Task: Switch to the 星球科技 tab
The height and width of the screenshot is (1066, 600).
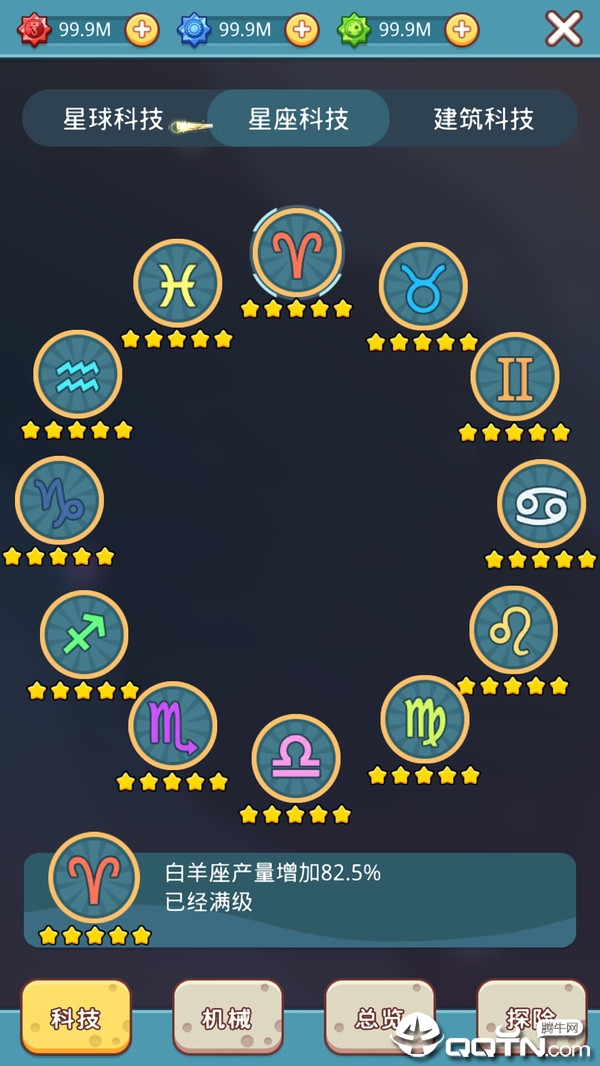Action: 113,119
